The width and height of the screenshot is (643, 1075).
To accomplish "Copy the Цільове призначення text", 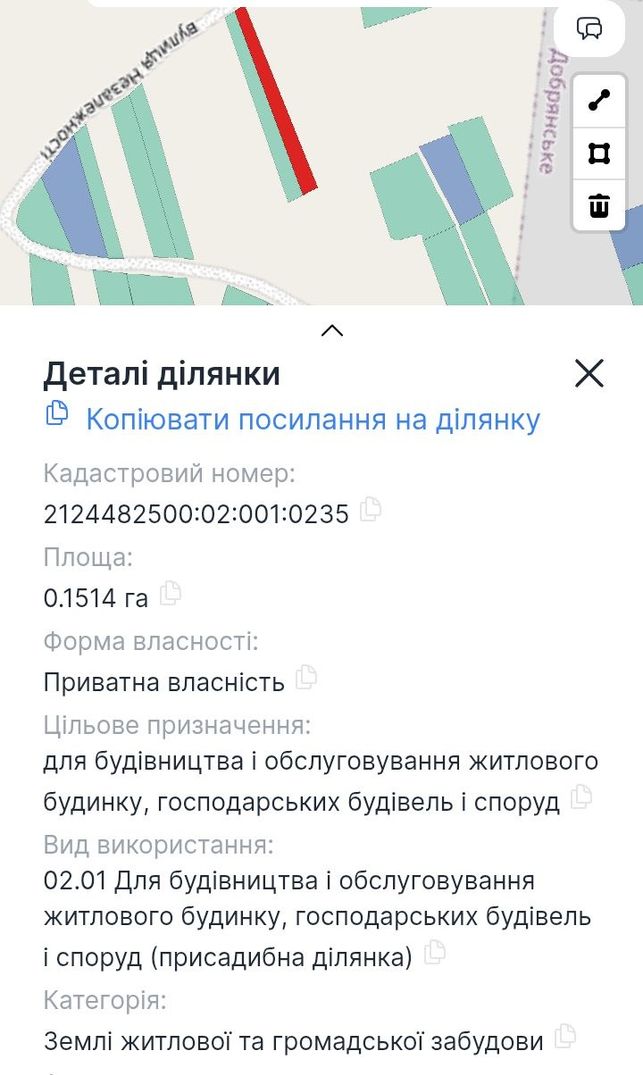I will pyautogui.click(x=581, y=797).
